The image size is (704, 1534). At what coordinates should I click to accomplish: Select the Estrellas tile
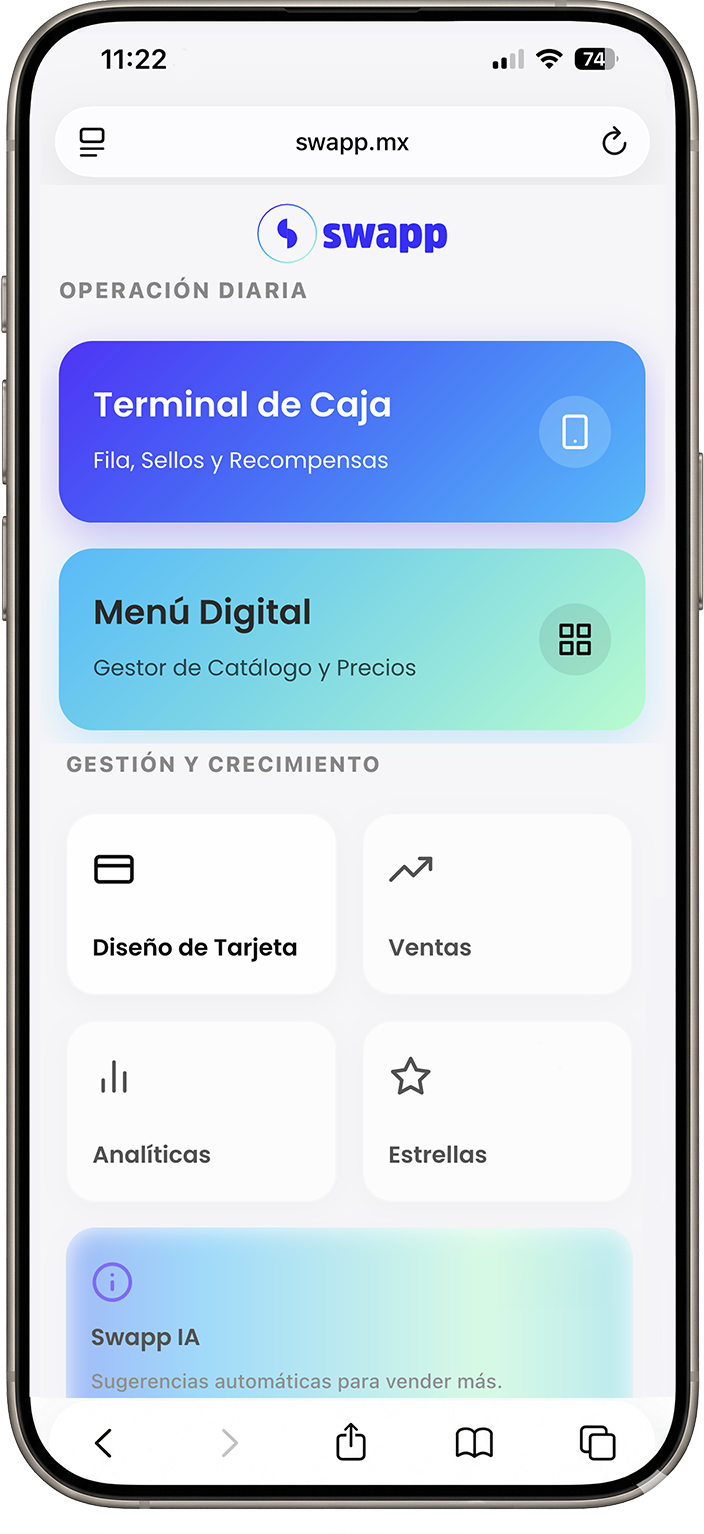click(497, 1111)
